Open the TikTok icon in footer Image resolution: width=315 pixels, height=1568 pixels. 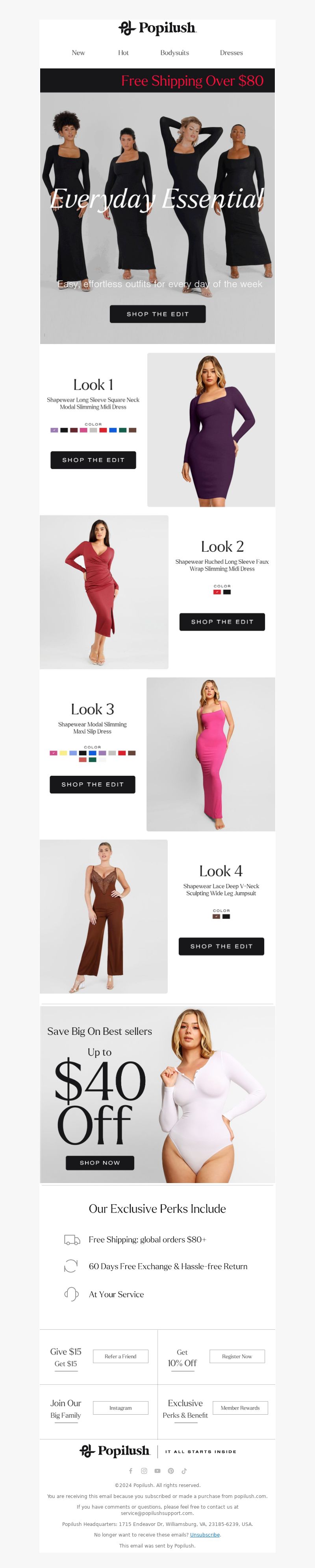(x=184, y=1470)
